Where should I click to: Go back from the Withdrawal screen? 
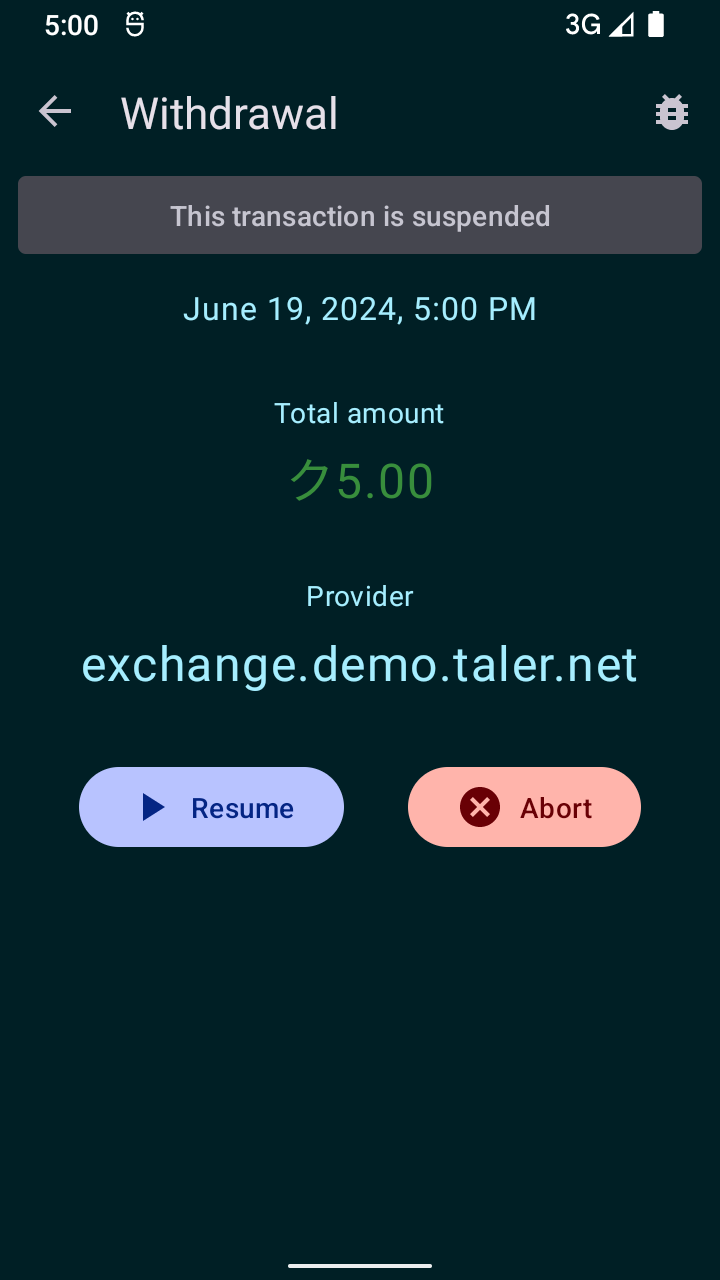(55, 112)
